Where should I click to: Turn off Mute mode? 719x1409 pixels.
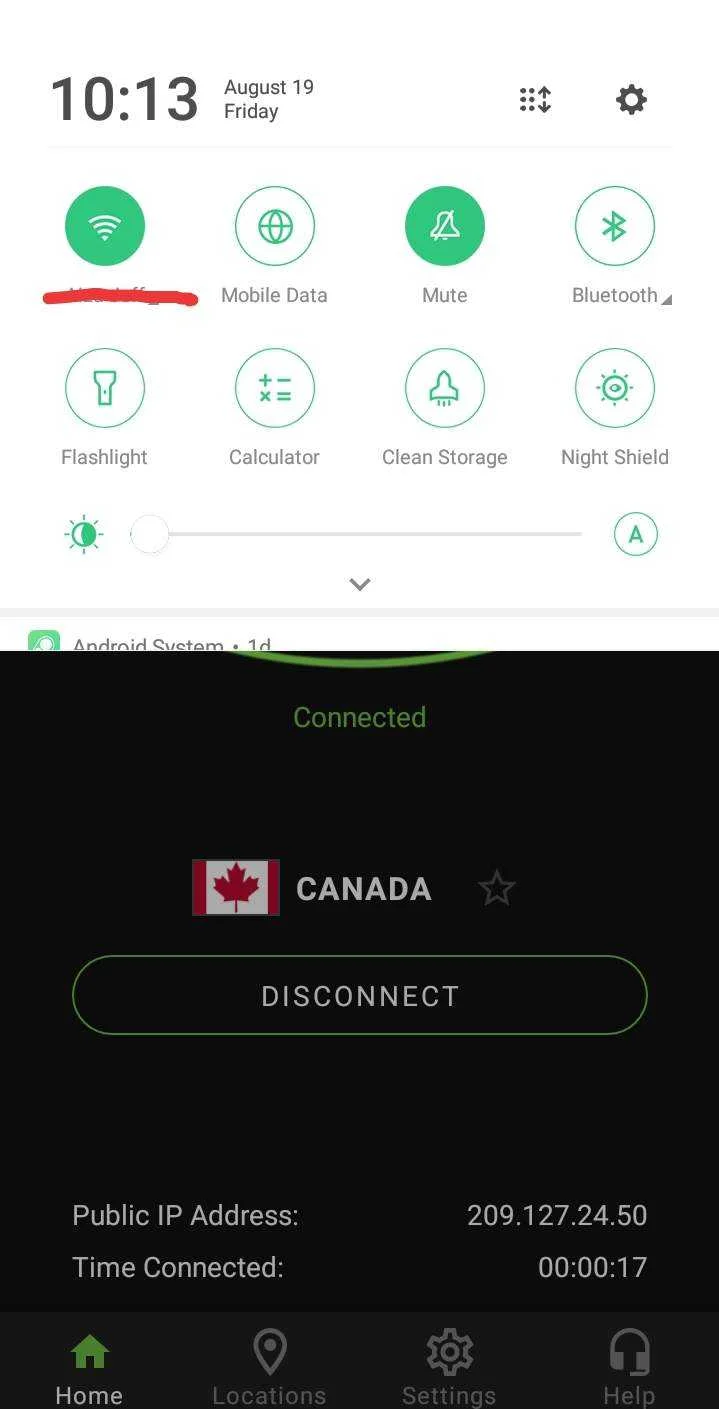[x=445, y=227]
